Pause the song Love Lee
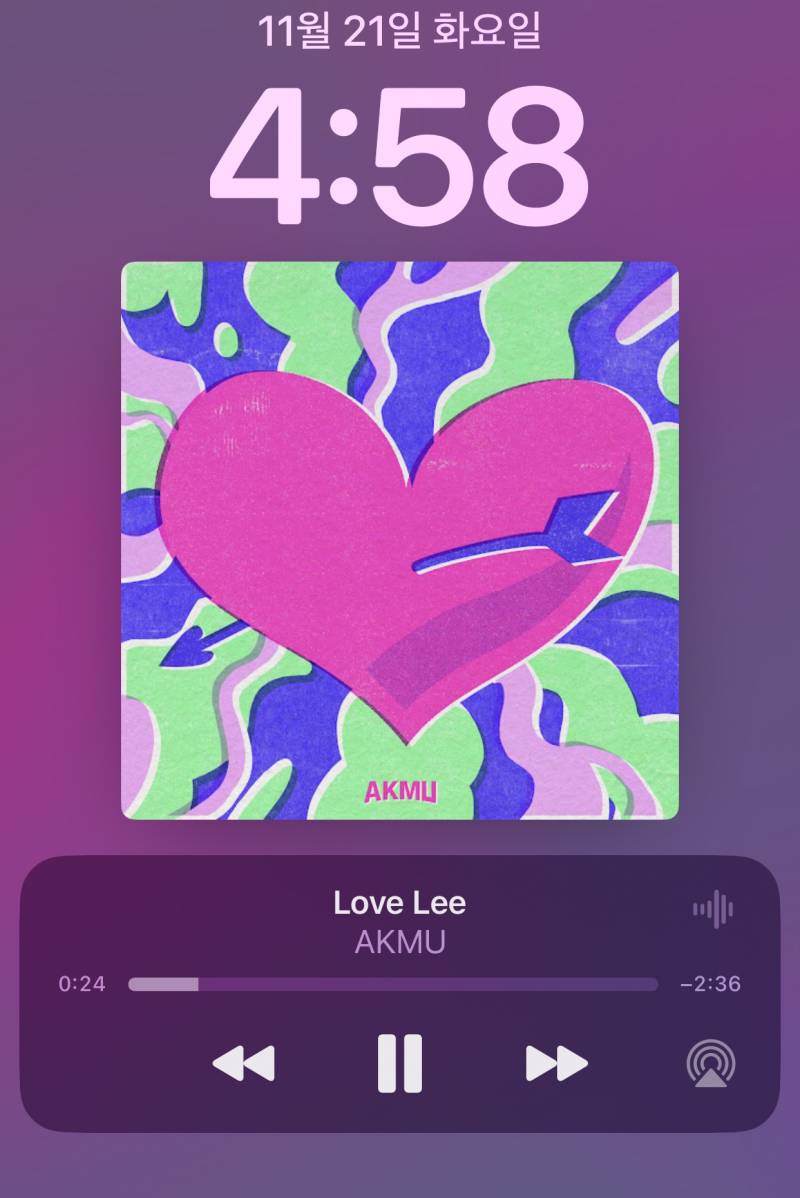 (400, 1063)
